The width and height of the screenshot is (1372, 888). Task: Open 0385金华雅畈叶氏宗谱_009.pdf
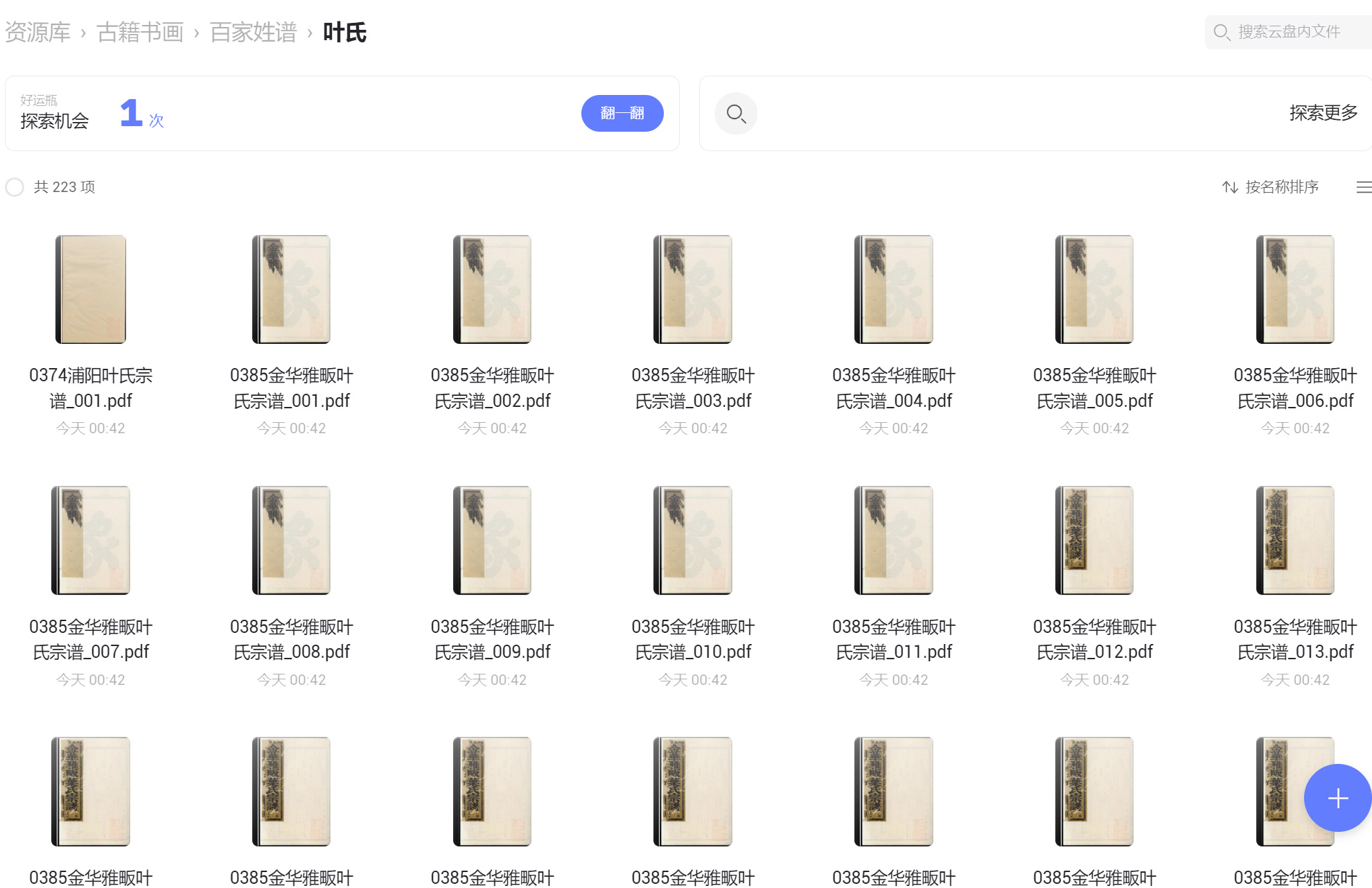(x=492, y=541)
